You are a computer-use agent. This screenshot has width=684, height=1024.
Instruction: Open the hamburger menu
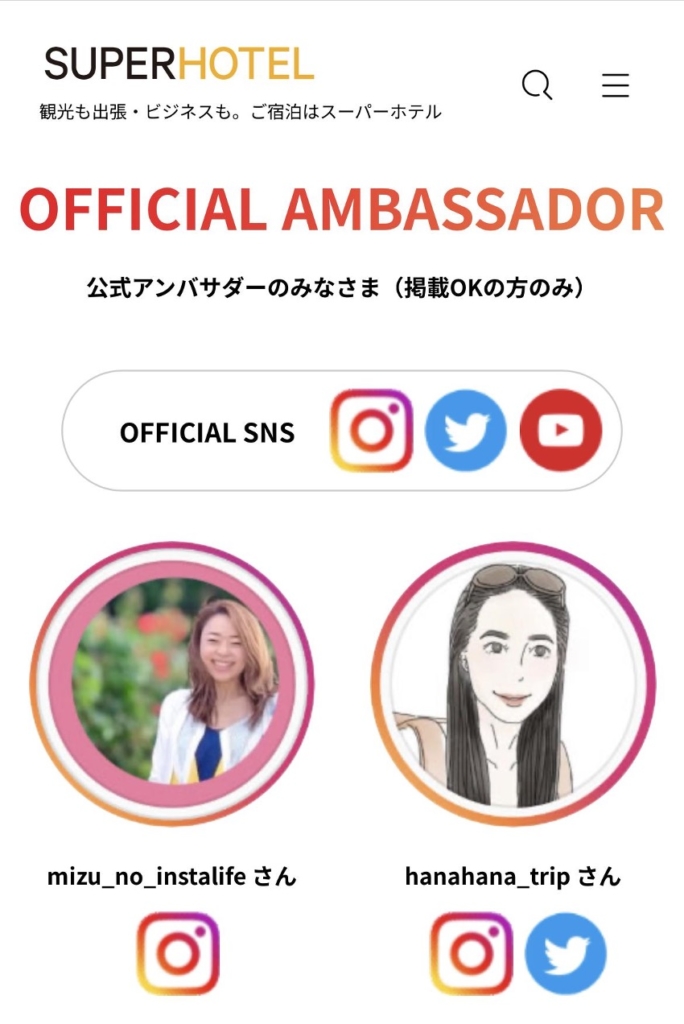click(x=615, y=85)
